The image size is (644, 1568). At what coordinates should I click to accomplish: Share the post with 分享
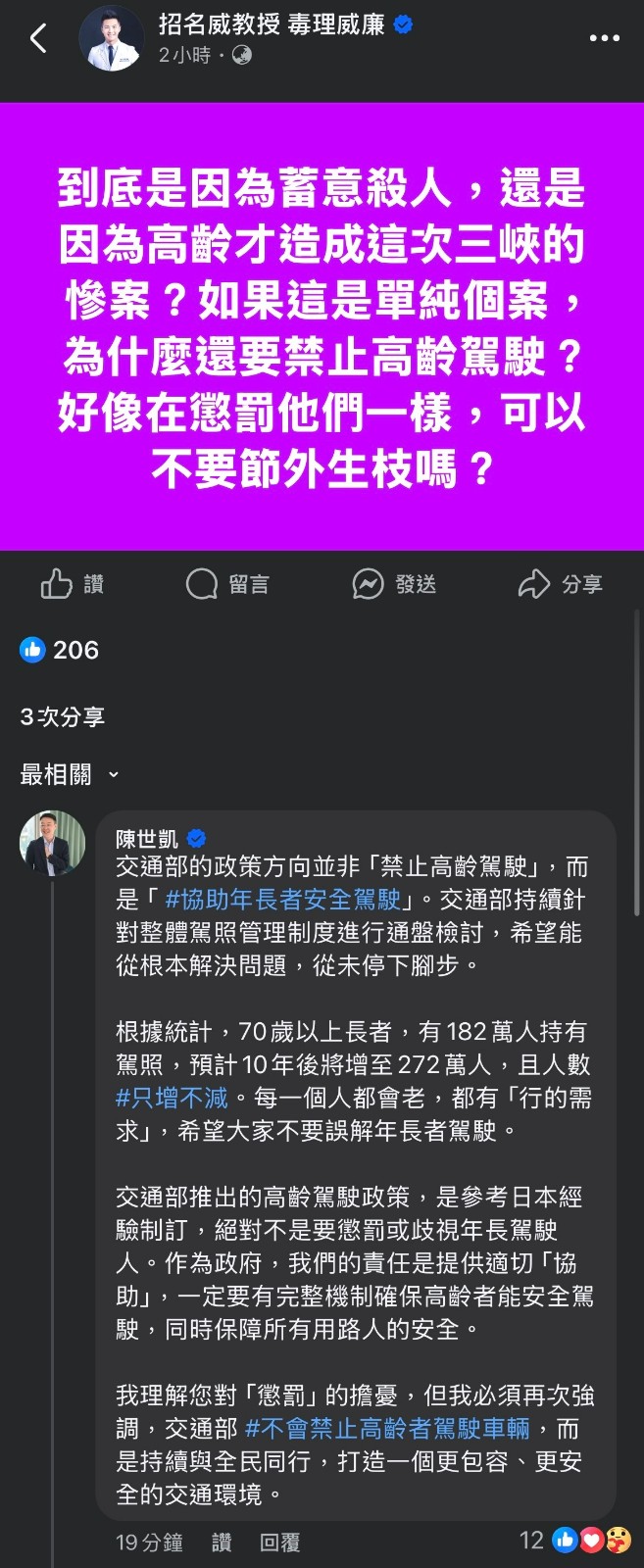[560, 584]
